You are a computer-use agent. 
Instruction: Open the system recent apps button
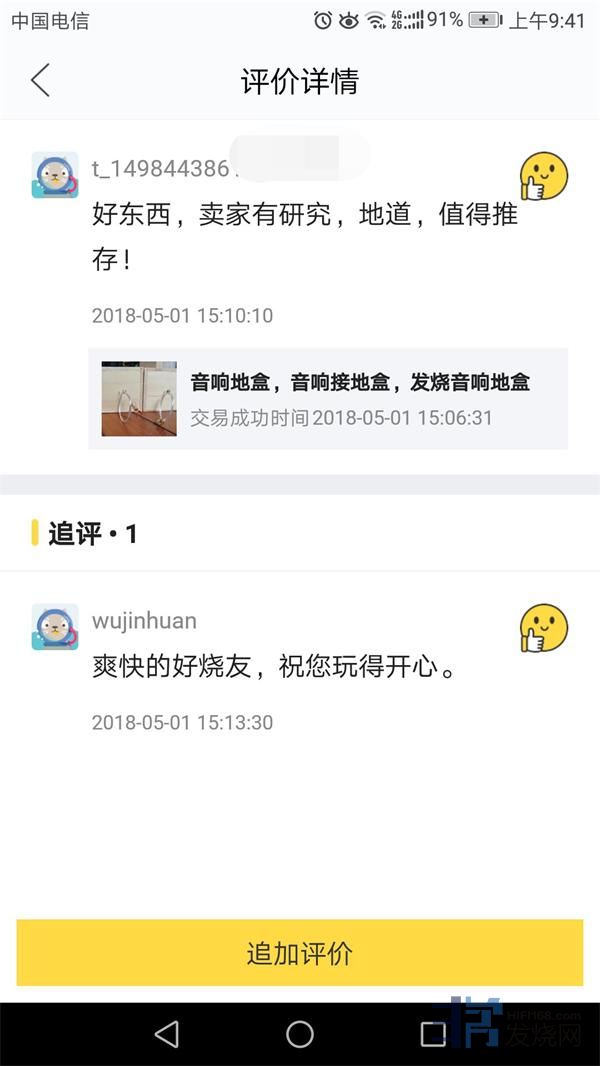click(433, 1034)
